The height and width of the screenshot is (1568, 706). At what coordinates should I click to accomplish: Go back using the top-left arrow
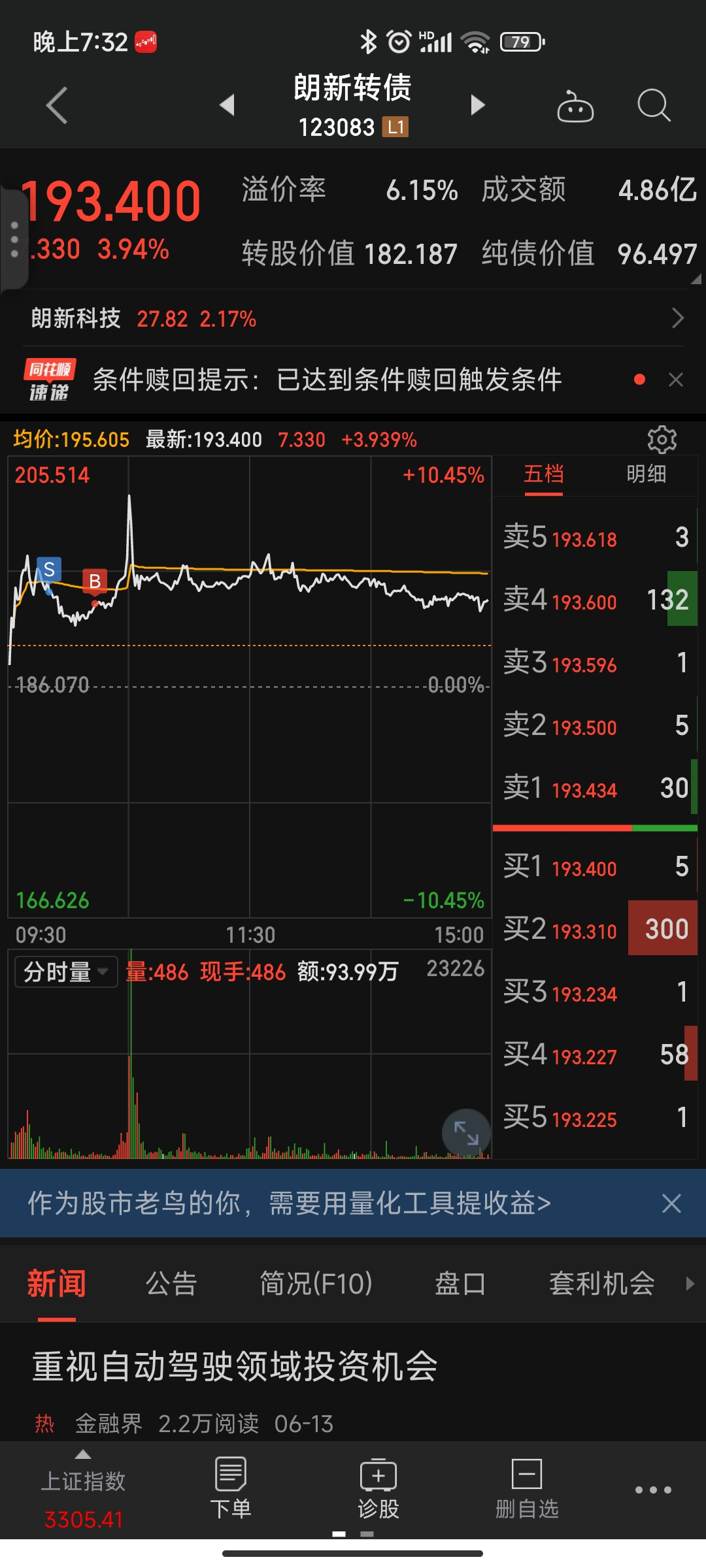(x=58, y=105)
